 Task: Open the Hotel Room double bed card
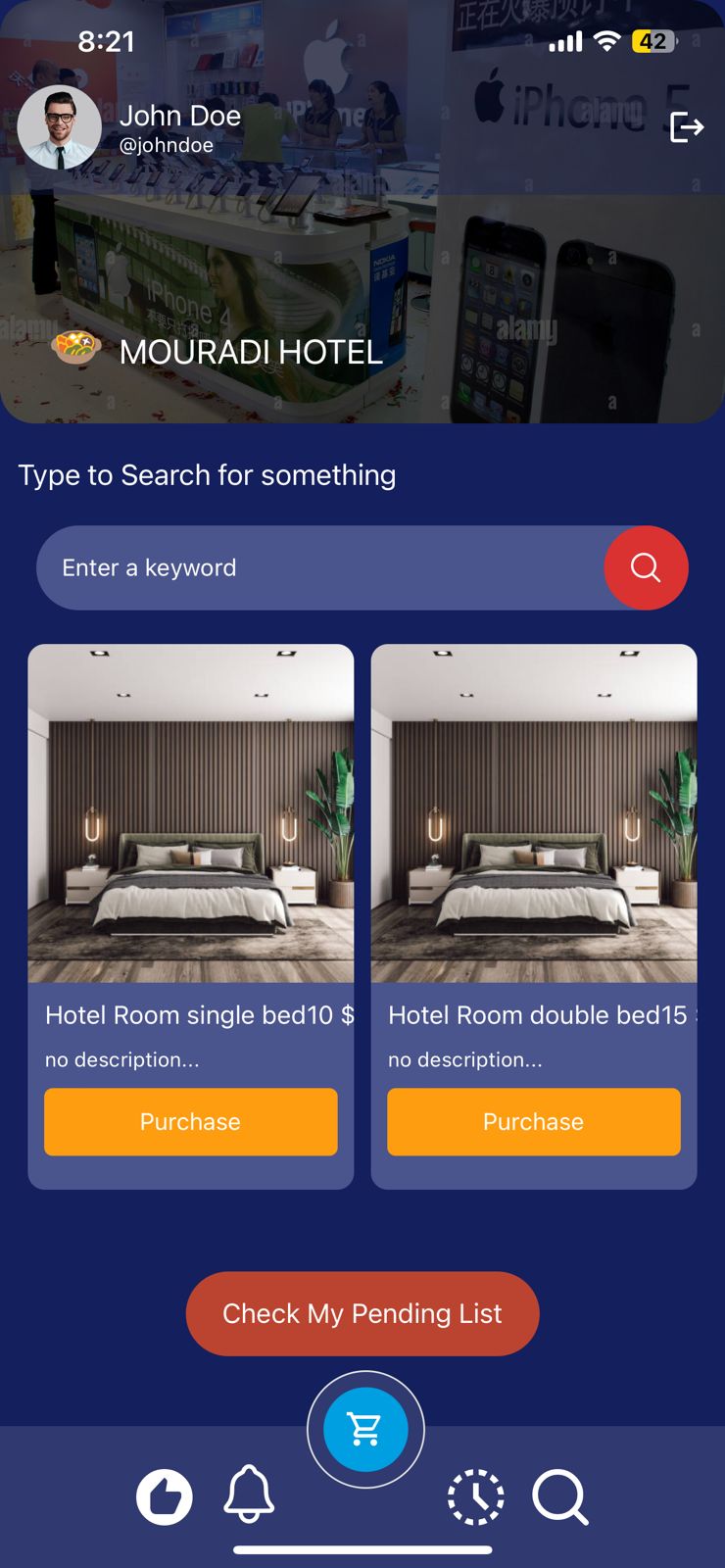[x=533, y=813]
